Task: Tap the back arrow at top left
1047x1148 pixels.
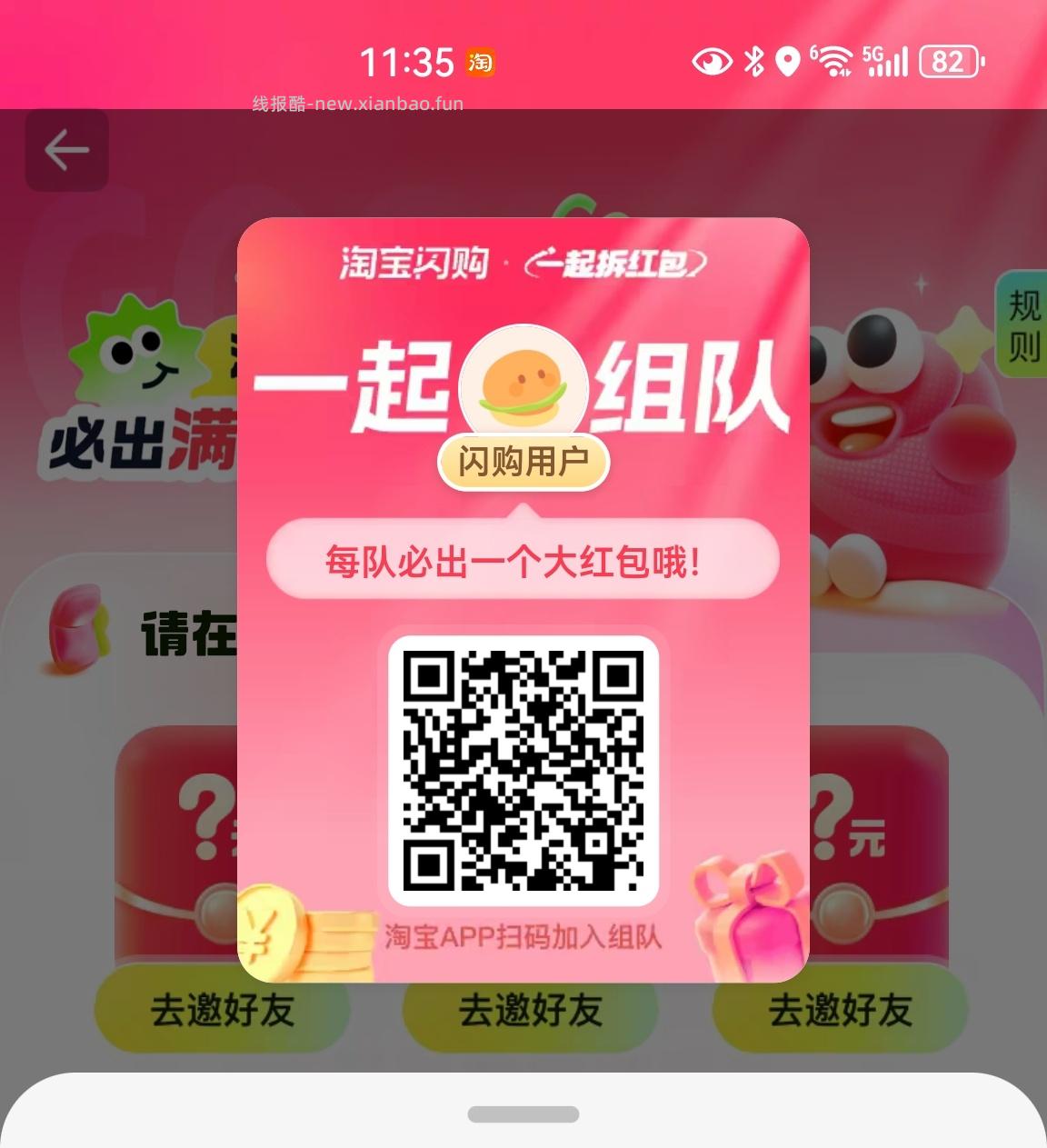Action: coord(65,149)
